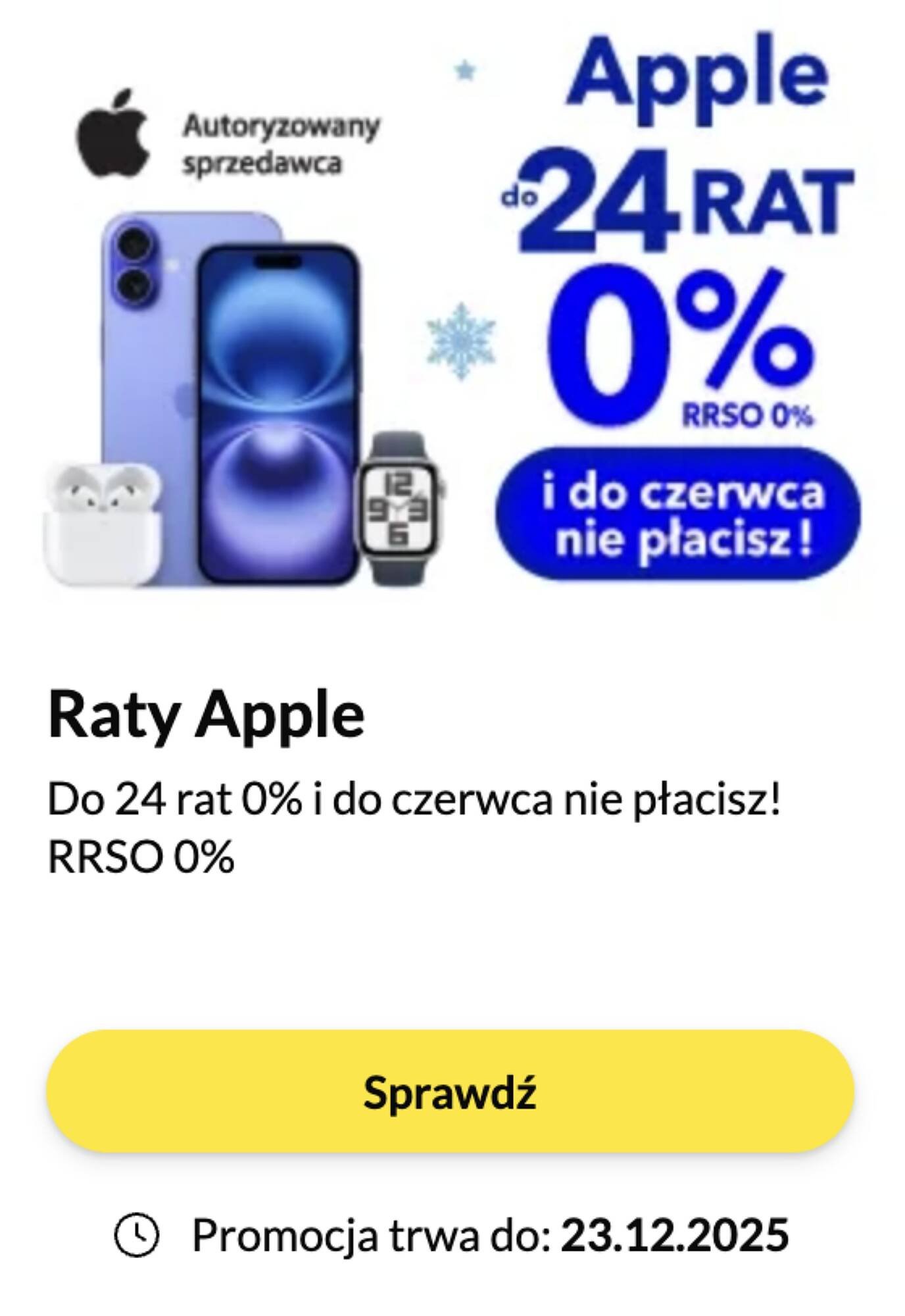
Task: Tap the yellow Sprawdź button
Action: [450, 1092]
